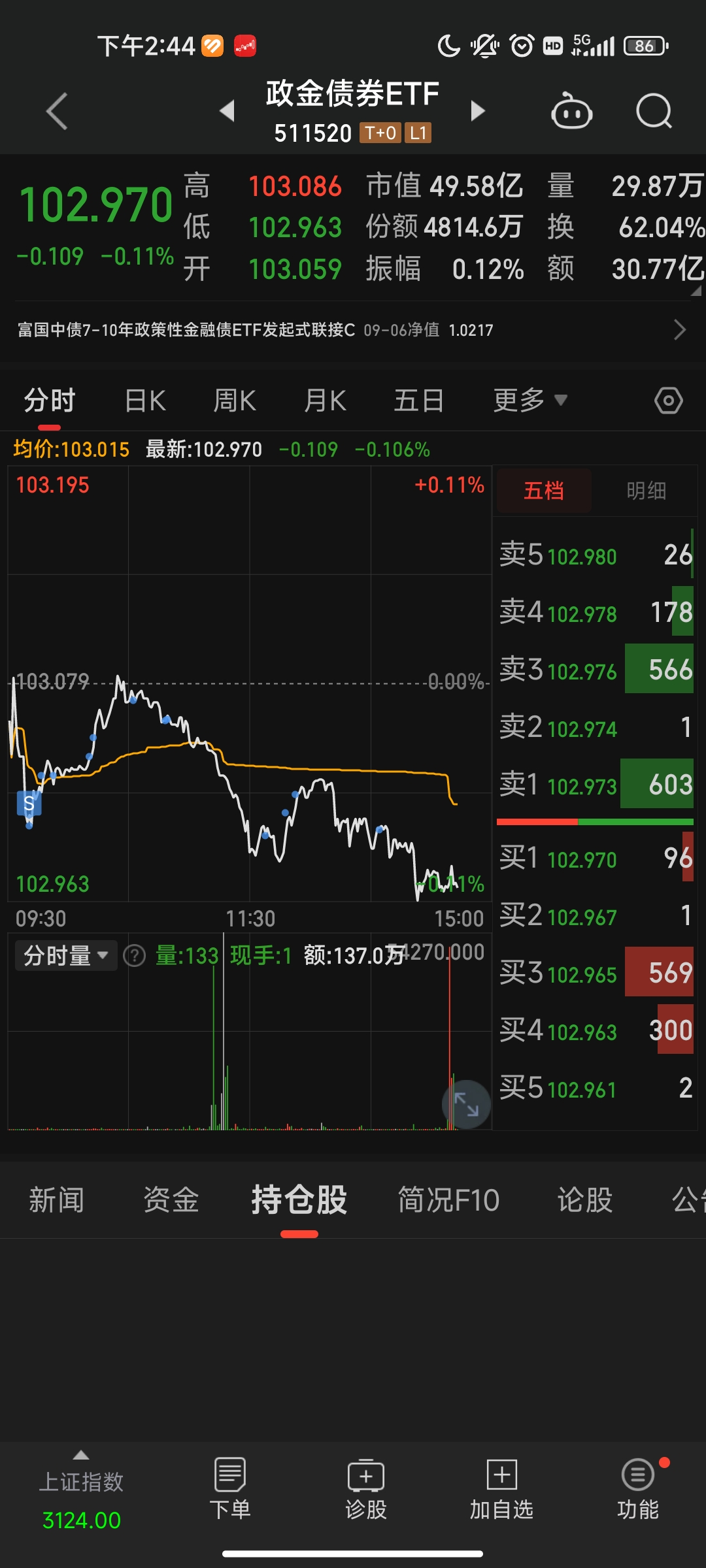This screenshot has width=706, height=1568.
Task: Tap 下单 to place an order
Action: click(x=229, y=1490)
